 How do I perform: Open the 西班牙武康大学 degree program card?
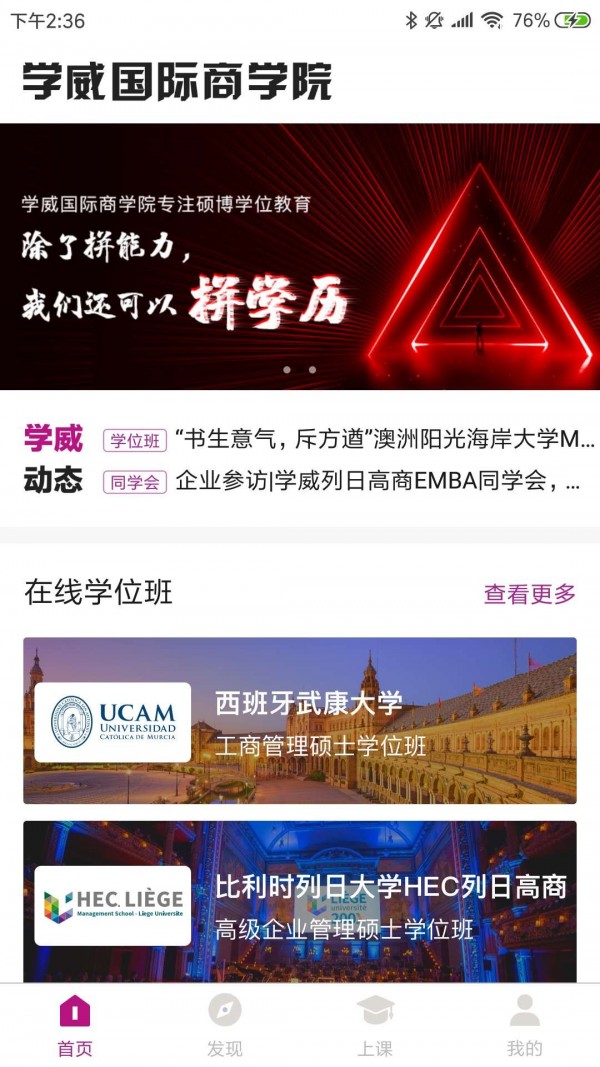tap(300, 720)
